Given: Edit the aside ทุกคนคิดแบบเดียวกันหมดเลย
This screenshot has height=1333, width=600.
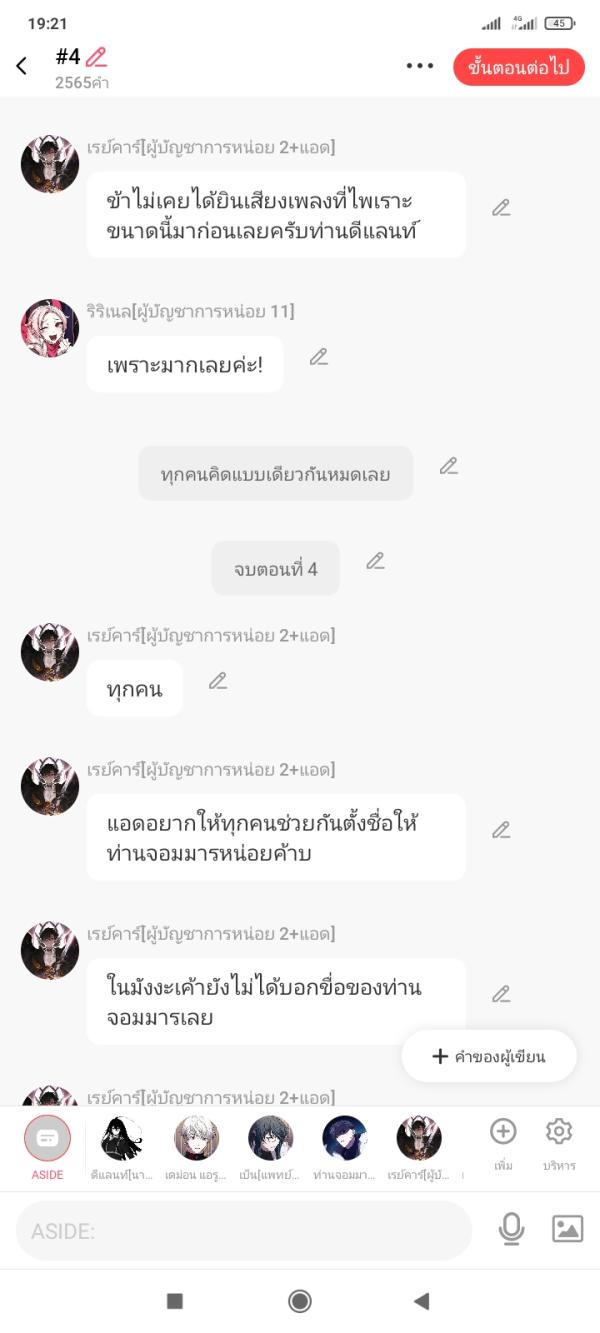Looking at the screenshot, I should (x=449, y=466).
